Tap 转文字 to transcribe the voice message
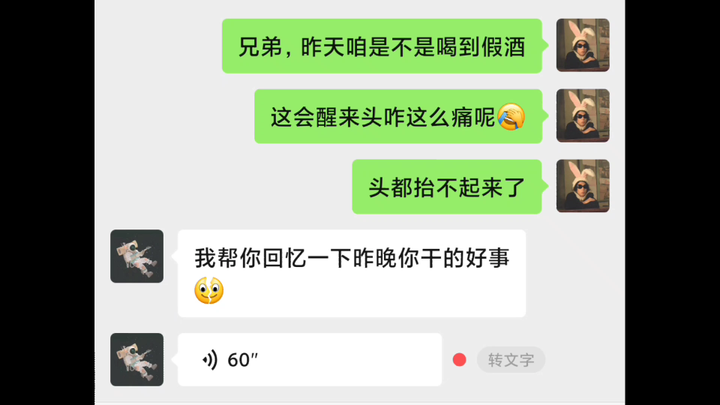 coord(510,360)
